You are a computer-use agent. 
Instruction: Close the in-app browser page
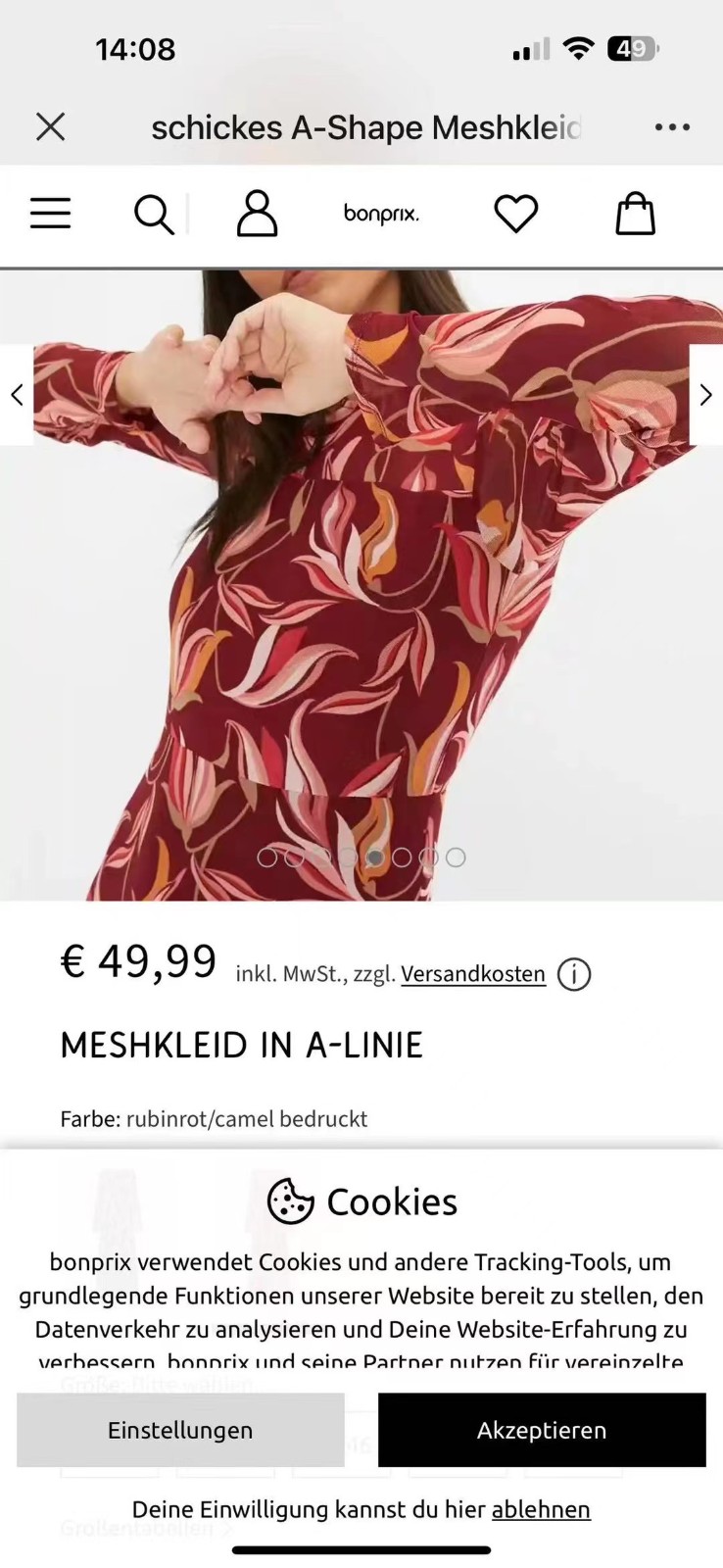(50, 126)
